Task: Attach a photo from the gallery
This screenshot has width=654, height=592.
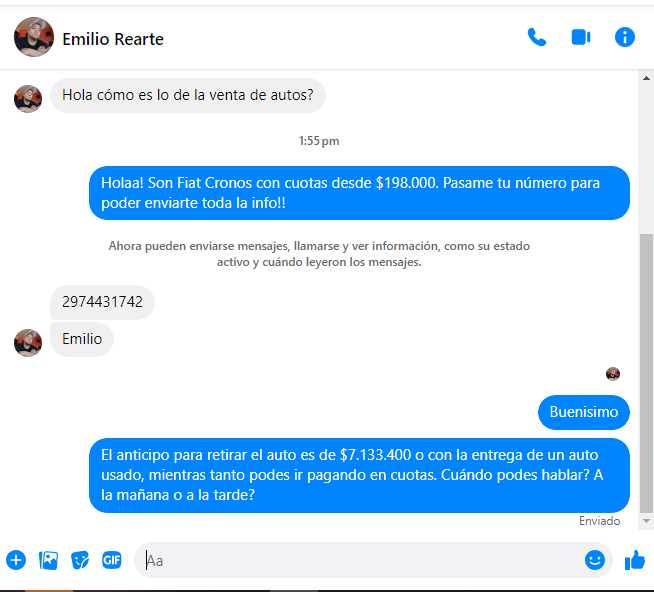Action: 48,560
